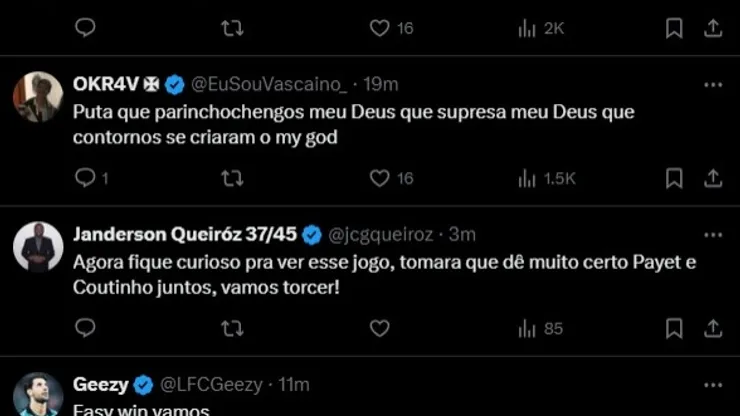The image size is (740, 416).
Task: Open overflow menu on OKR4V's tweet
Action: (712, 84)
